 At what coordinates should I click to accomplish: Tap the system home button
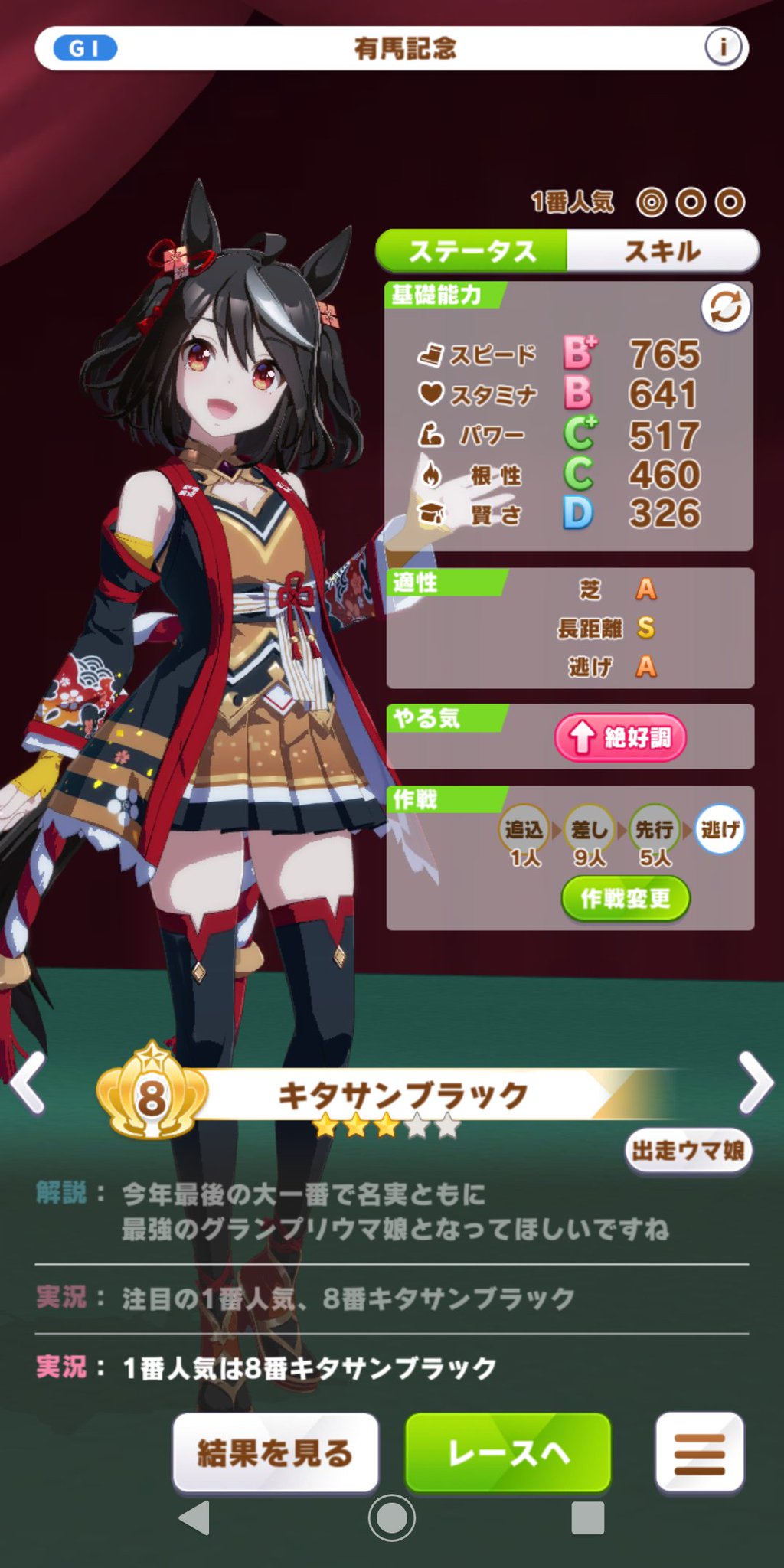(x=392, y=1517)
